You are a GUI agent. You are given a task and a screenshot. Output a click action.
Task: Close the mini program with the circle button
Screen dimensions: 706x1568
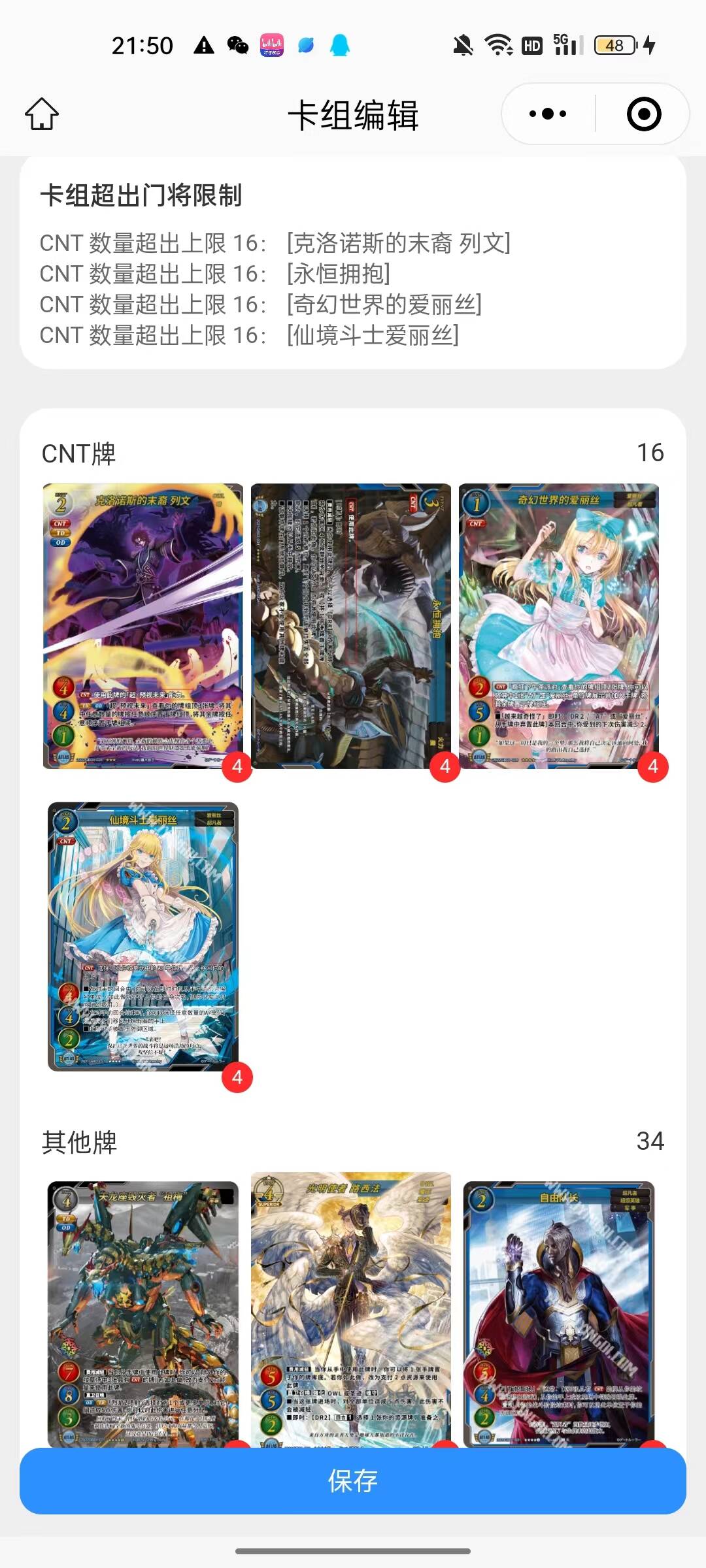pyautogui.click(x=643, y=114)
